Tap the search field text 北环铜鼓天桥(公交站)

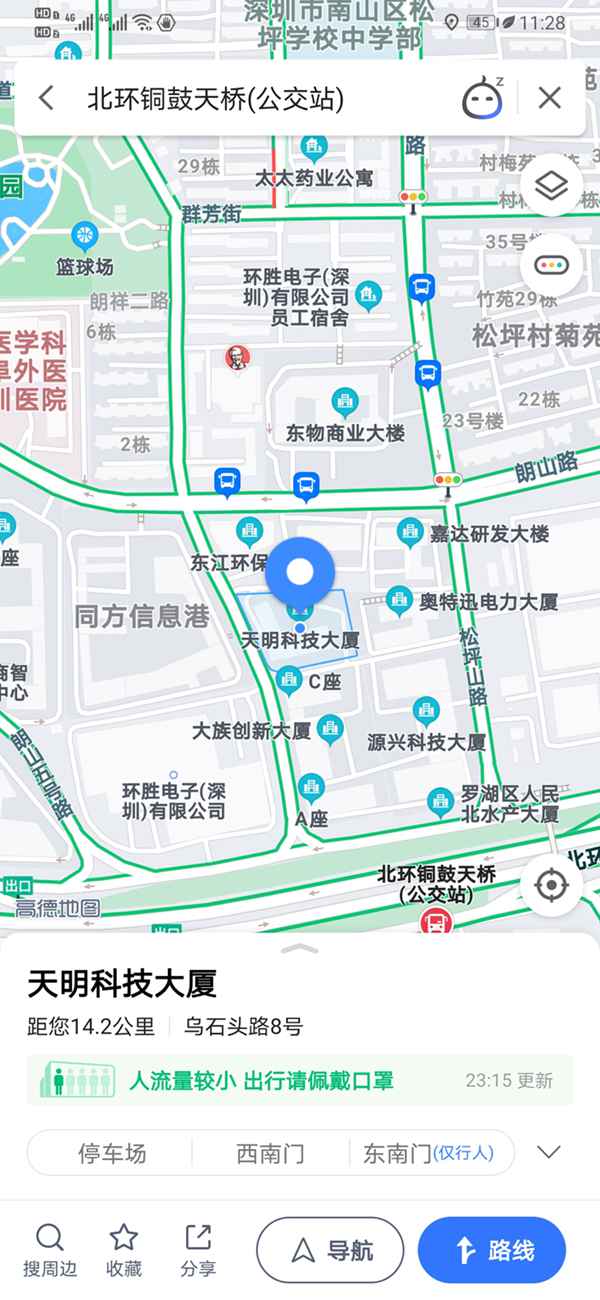click(215, 98)
